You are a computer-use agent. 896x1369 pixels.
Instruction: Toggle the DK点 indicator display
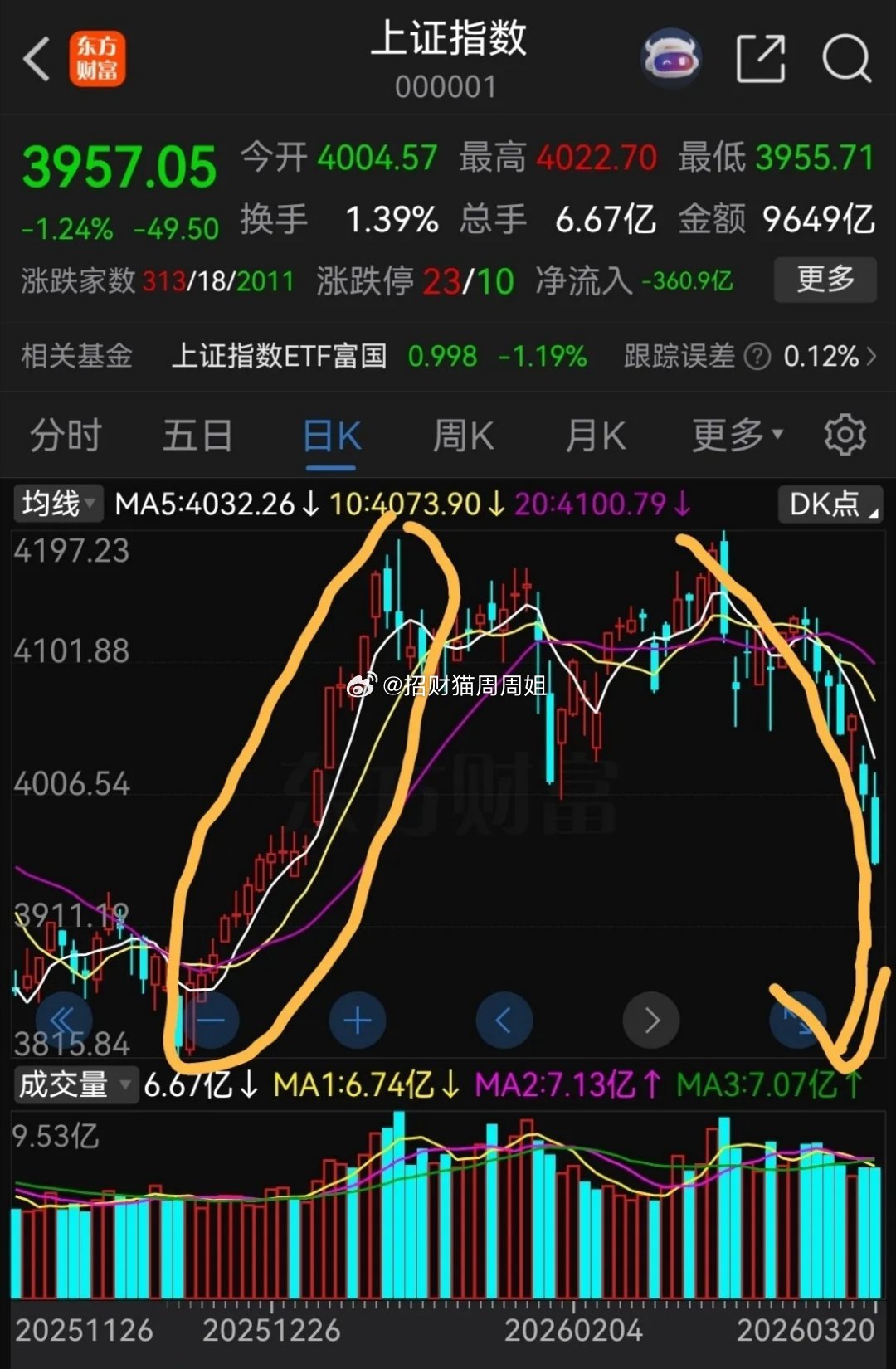coord(829,504)
